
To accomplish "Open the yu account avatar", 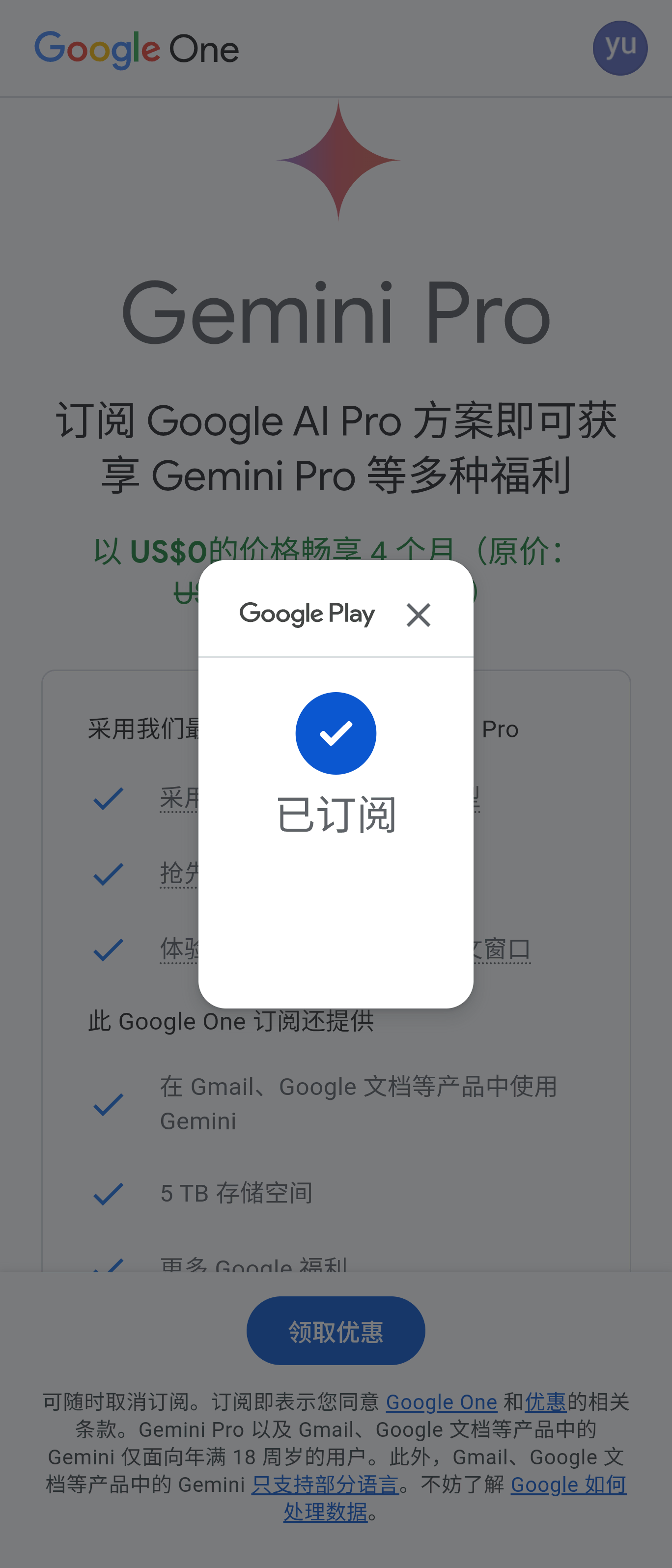I will [619, 48].
